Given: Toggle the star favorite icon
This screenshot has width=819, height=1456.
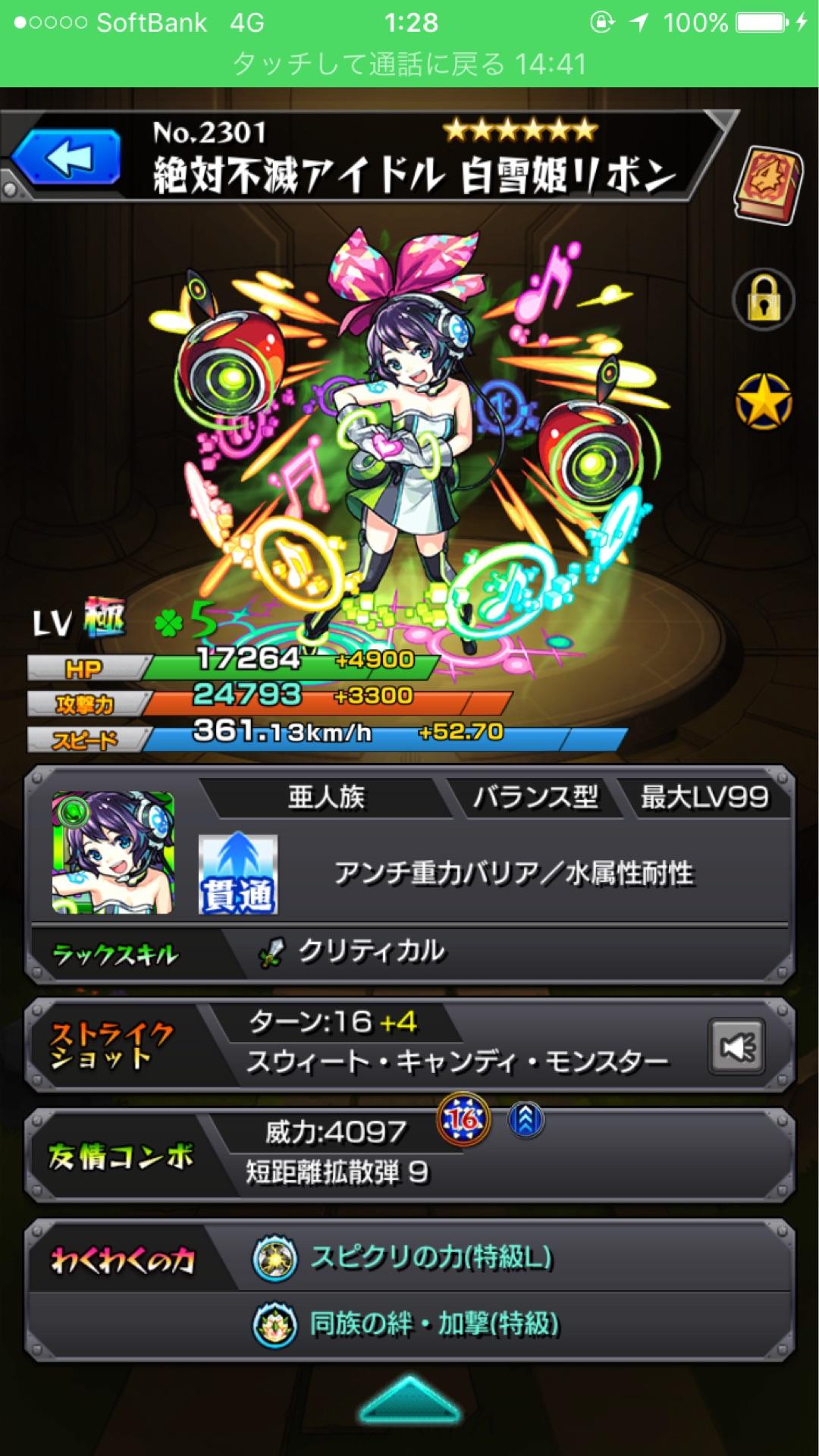Looking at the screenshot, I should (764, 401).
